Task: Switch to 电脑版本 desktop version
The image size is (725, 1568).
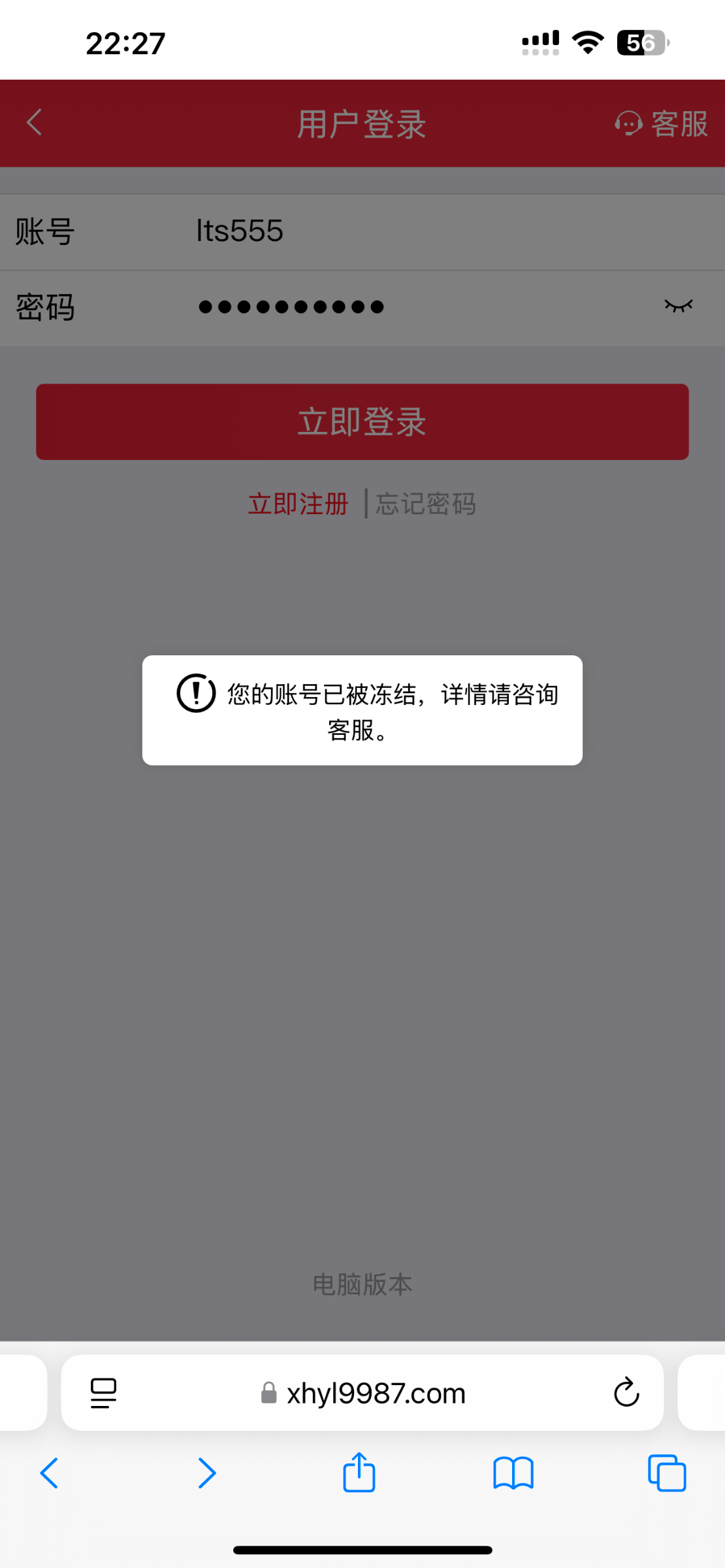Action: click(x=362, y=1282)
